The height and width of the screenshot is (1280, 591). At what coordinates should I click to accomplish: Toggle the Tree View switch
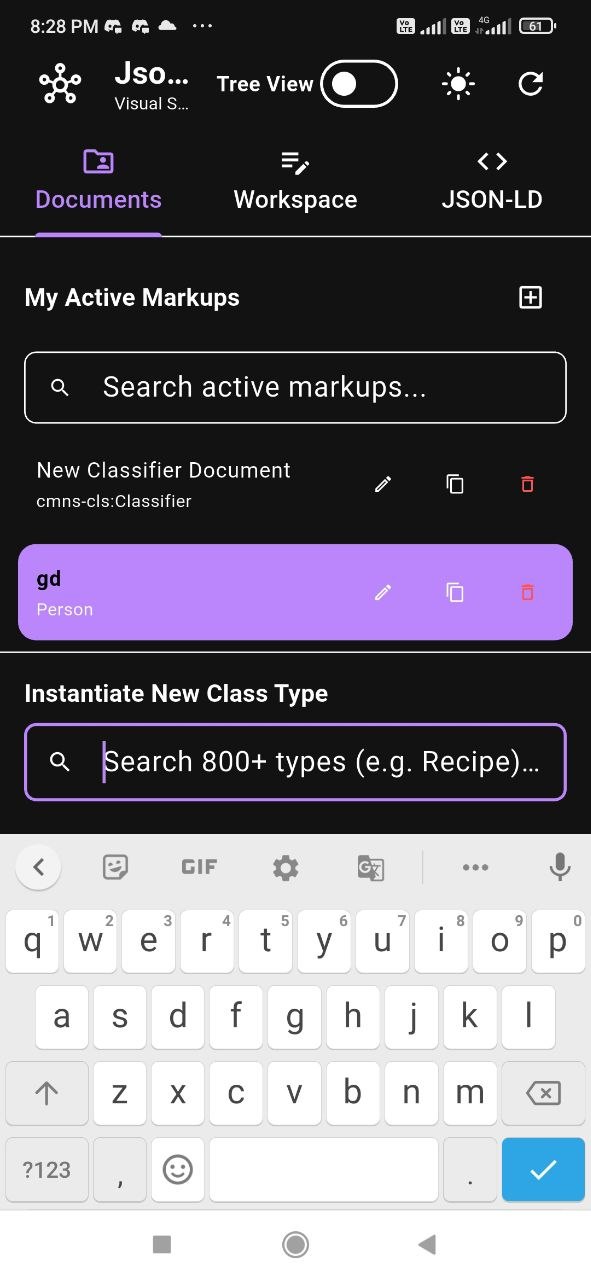359,84
